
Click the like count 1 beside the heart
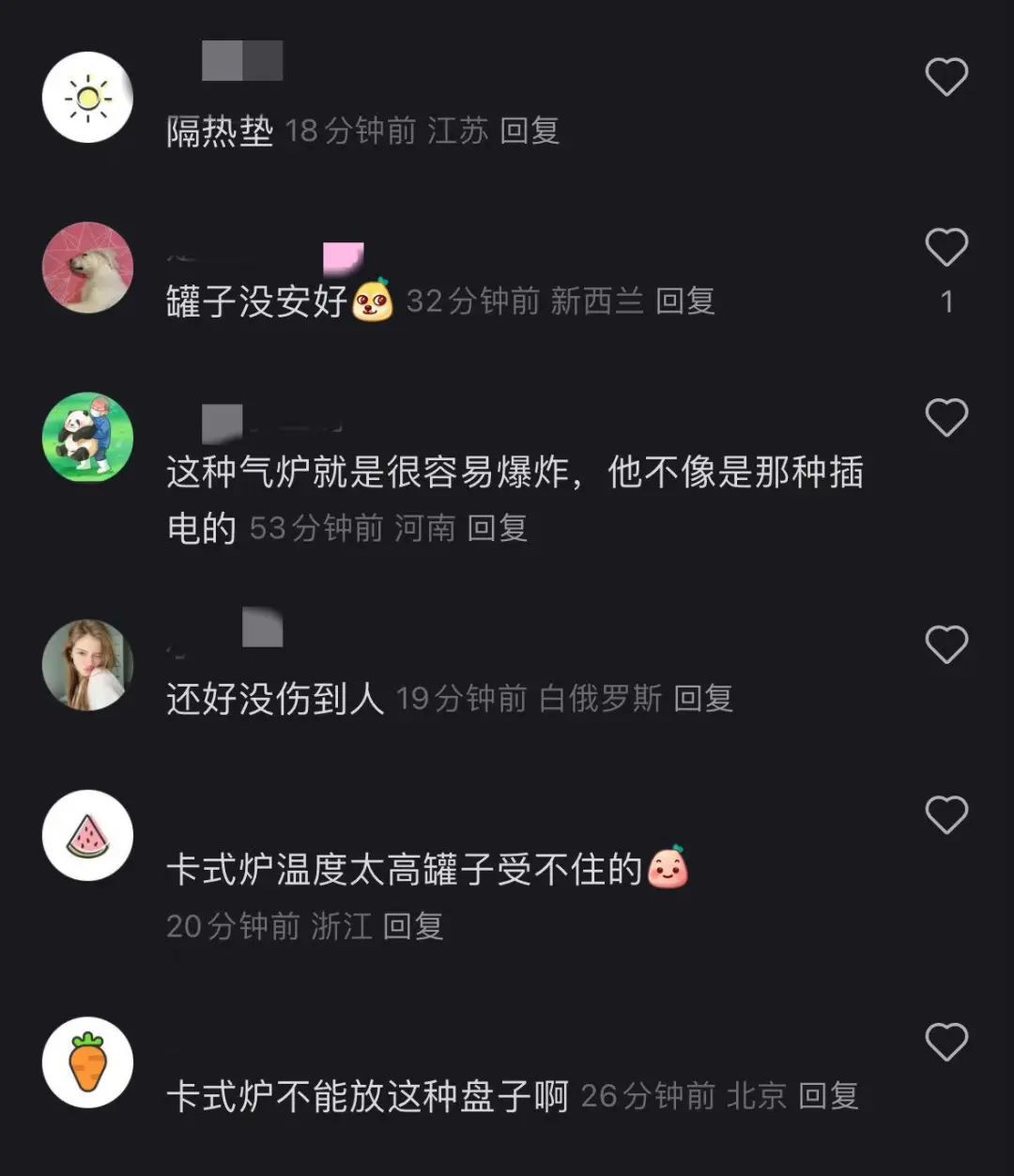(945, 301)
